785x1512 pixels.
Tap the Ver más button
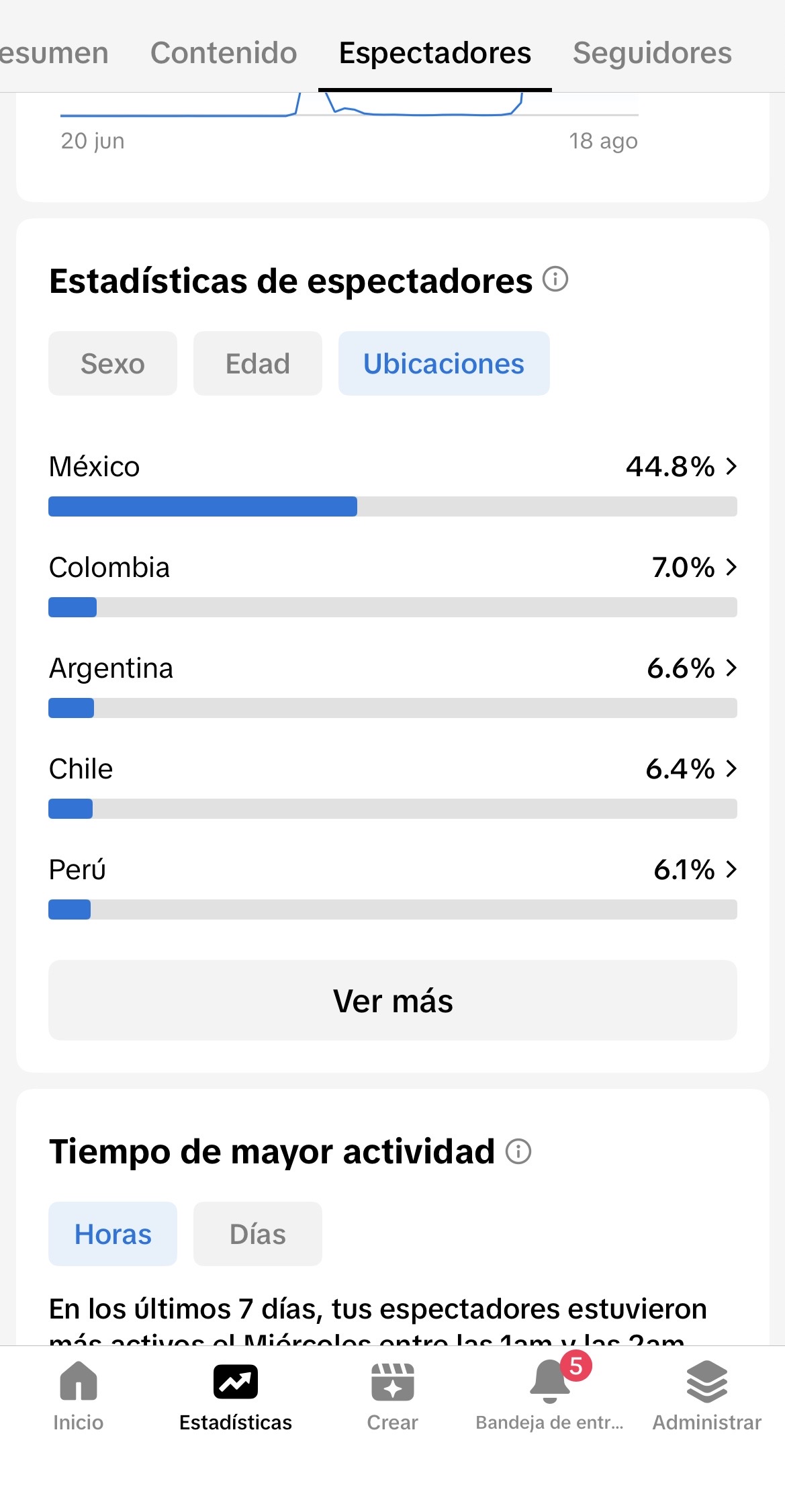tap(393, 1000)
